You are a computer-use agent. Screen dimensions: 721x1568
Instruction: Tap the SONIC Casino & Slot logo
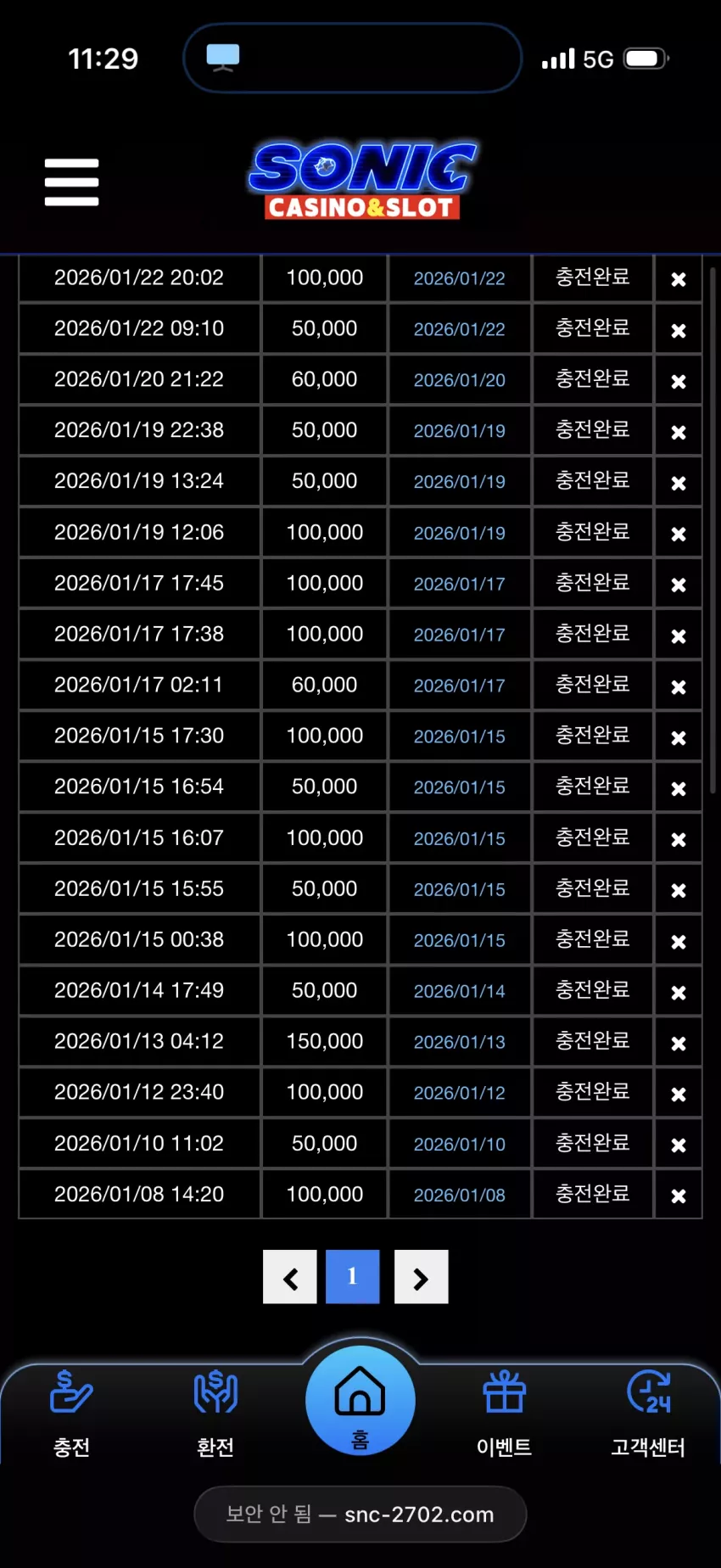(x=362, y=181)
